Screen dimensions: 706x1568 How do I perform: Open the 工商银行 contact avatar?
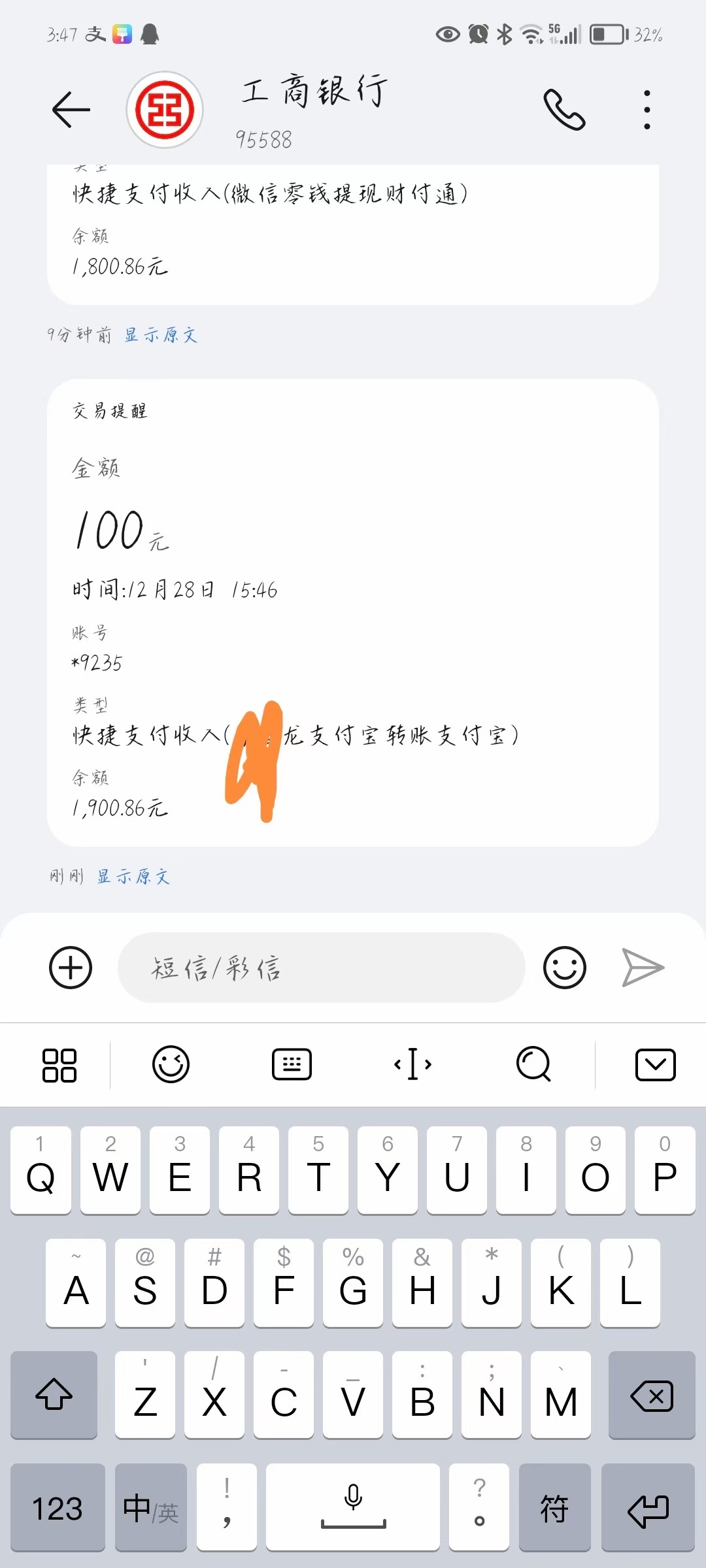(x=165, y=110)
